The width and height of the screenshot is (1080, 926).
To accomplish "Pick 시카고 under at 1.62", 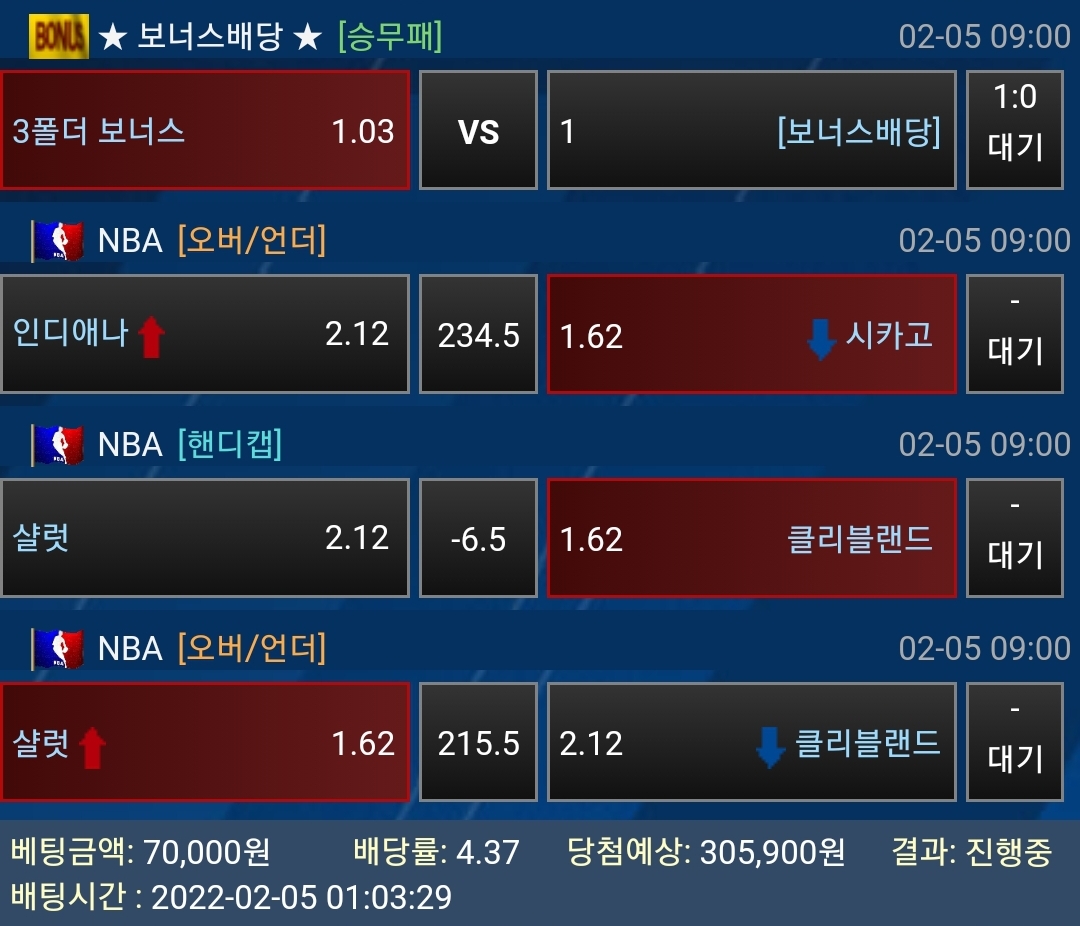I will point(752,334).
